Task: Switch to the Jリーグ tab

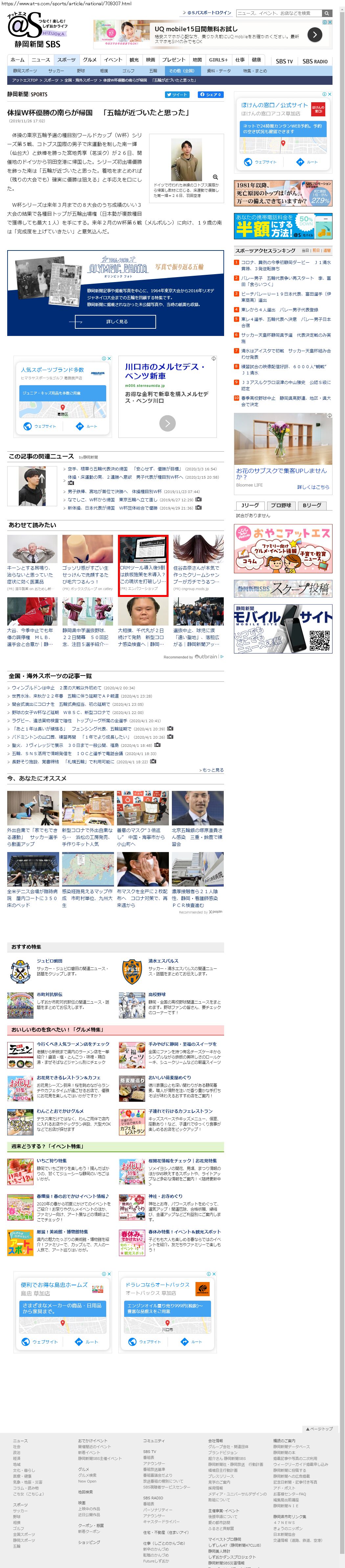Action: tap(250, 505)
